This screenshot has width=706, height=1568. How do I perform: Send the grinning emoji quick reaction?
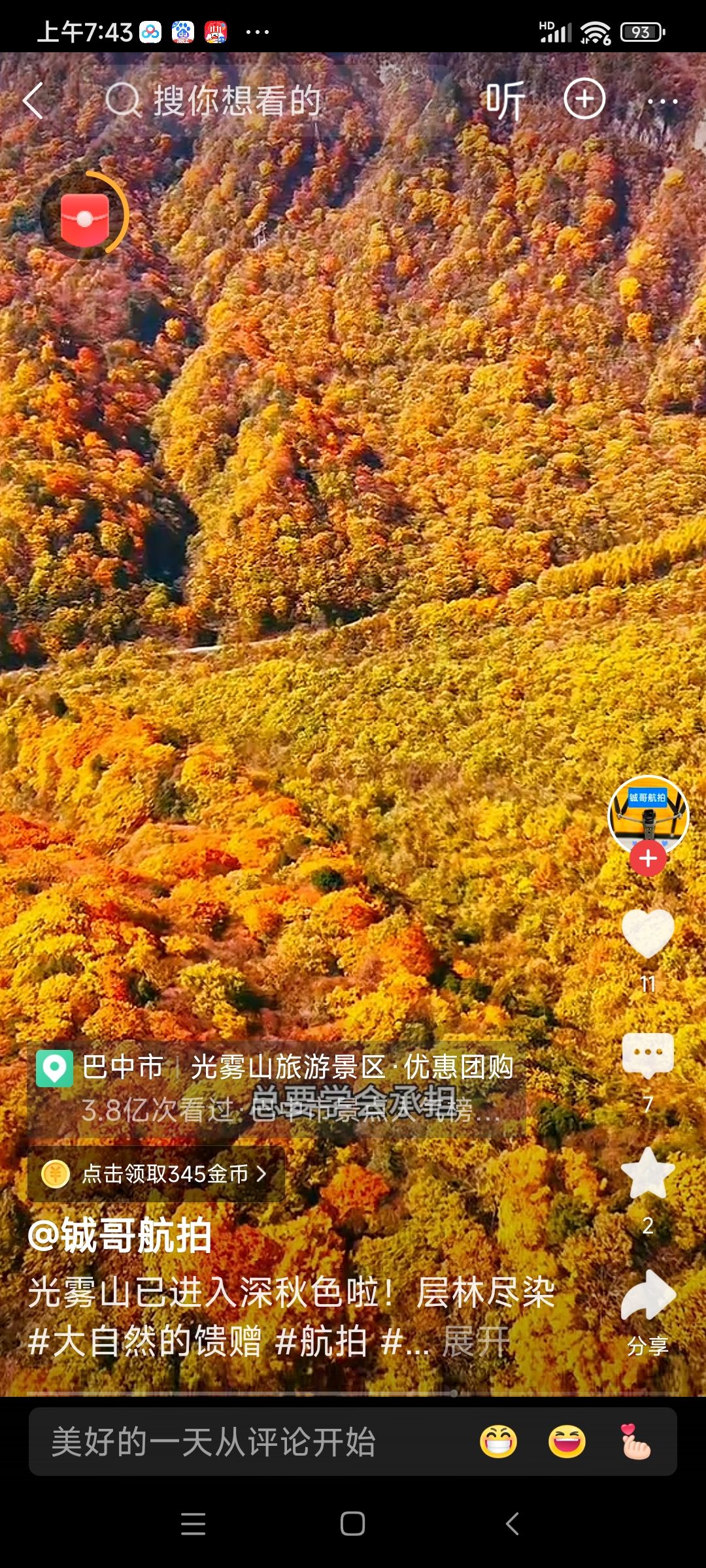[x=499, y=1442]
